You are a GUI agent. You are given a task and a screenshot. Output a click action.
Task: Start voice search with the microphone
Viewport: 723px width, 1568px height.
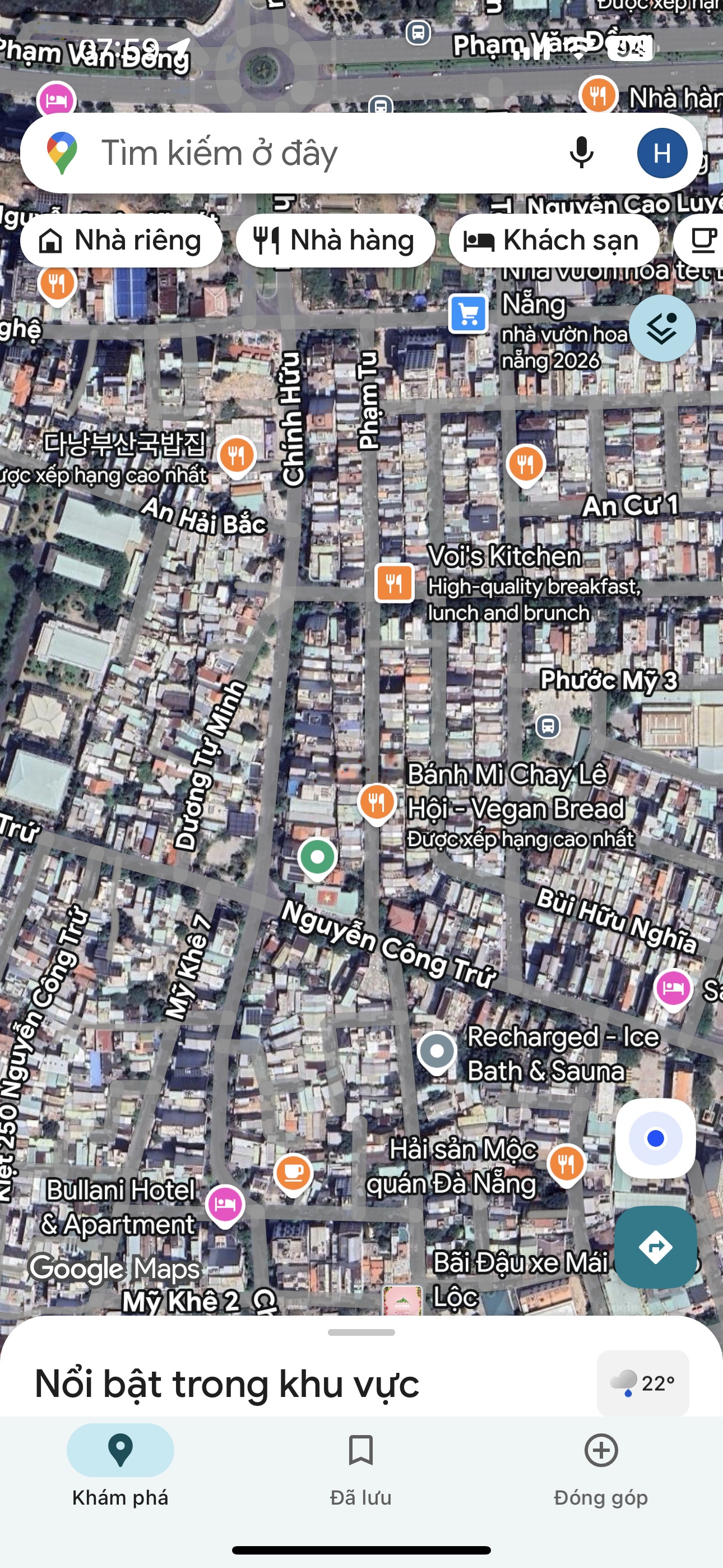(581, 153)
